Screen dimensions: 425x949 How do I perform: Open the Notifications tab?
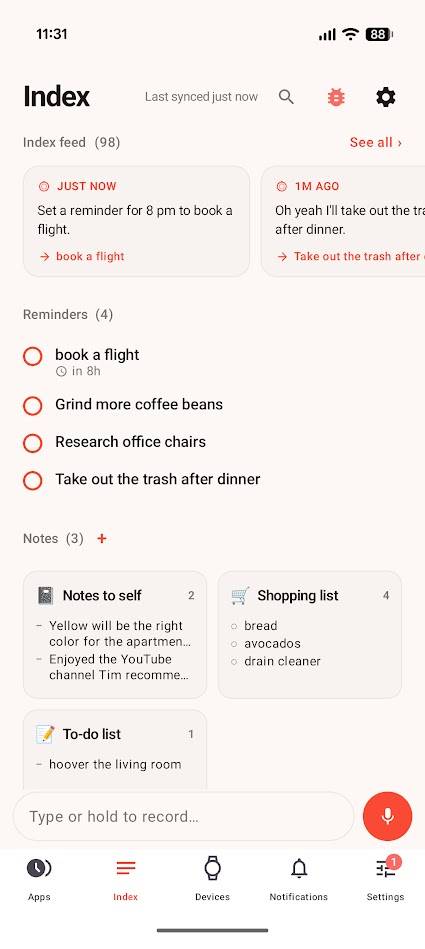click(298, 881)
